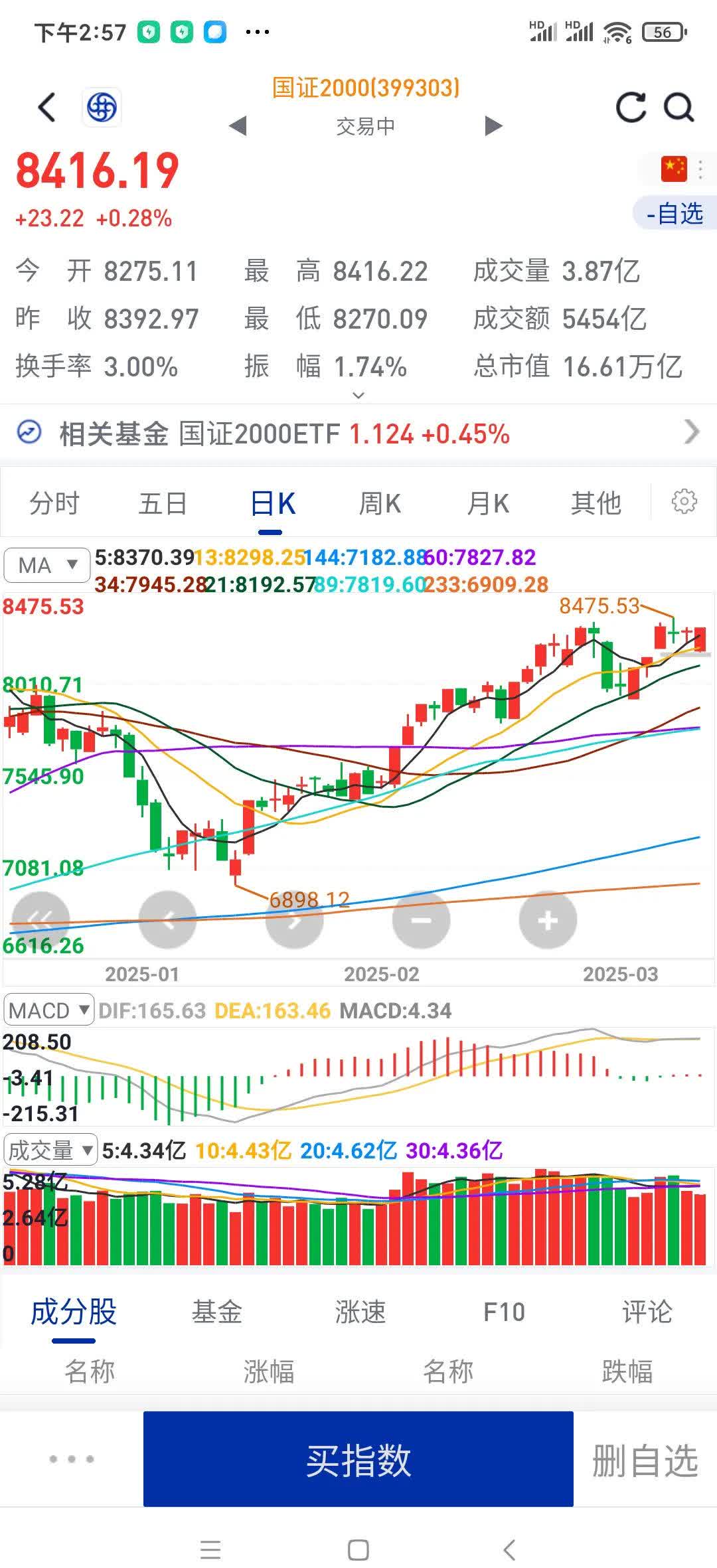Switch to the 周K tab
The height and width of the screenshot is (1568, 717).
[x=378, y=503]
